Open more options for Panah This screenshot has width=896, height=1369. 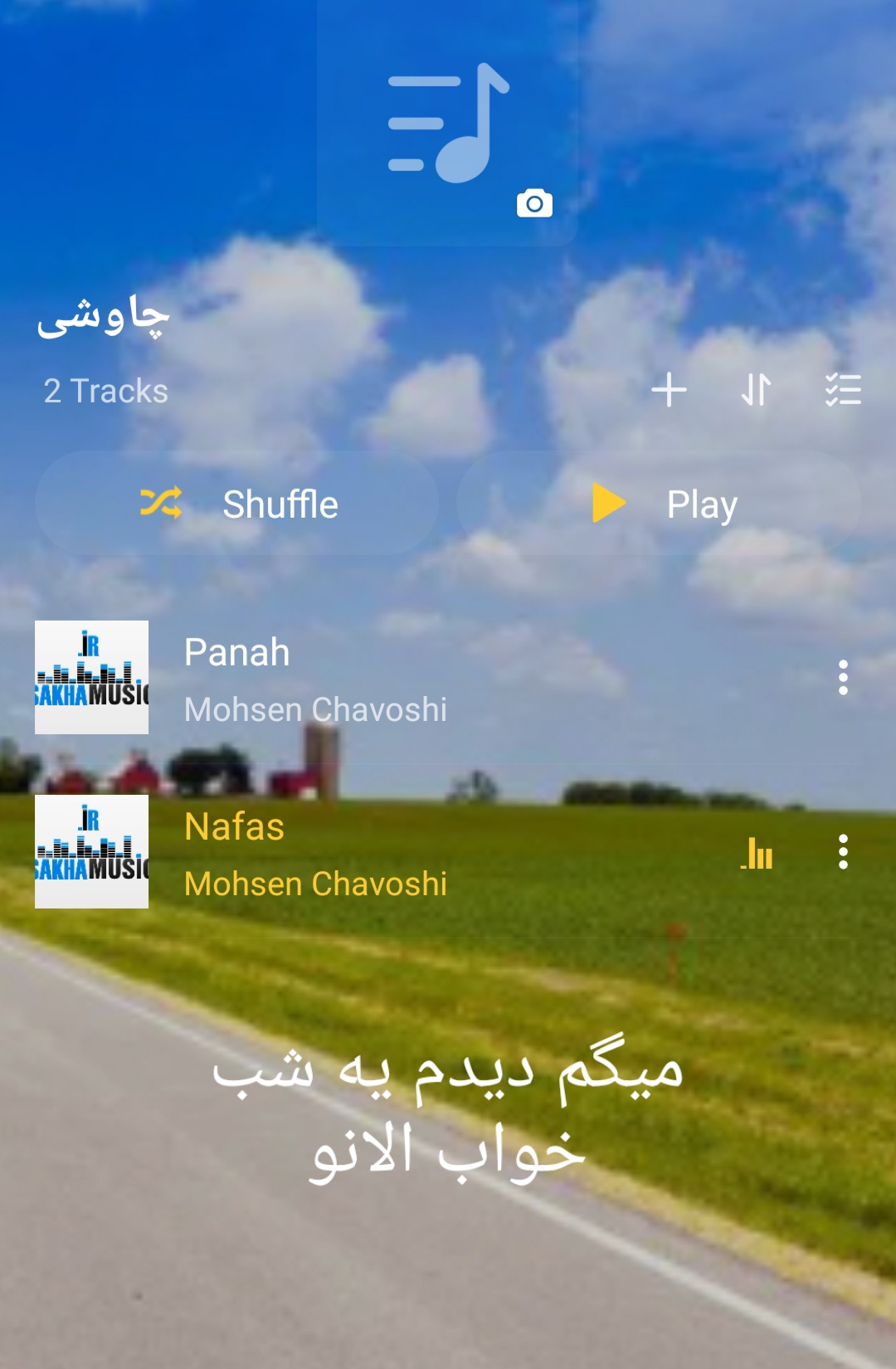(843, 678)
